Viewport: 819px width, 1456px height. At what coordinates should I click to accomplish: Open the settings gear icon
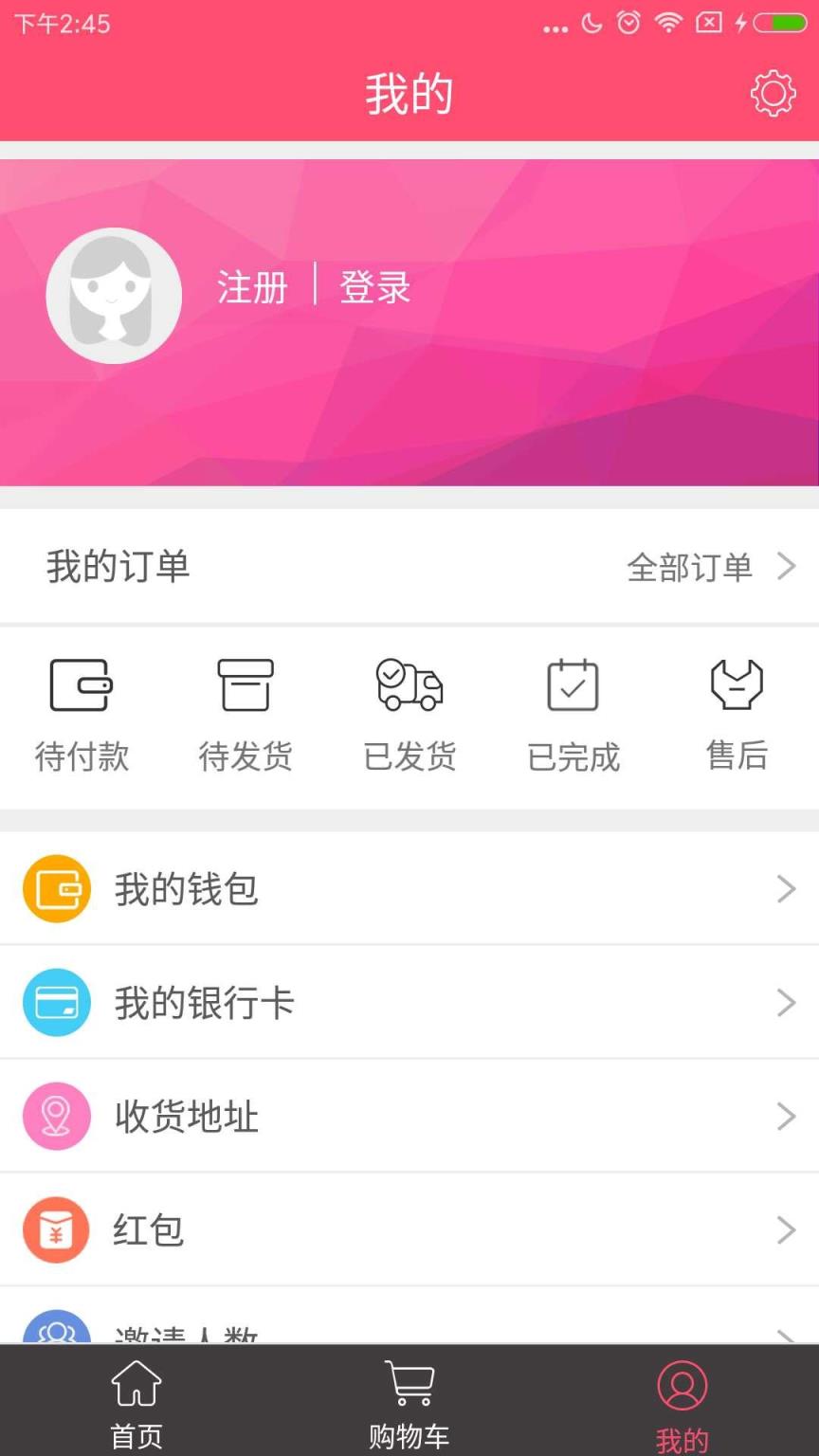(x=773, y=94)
